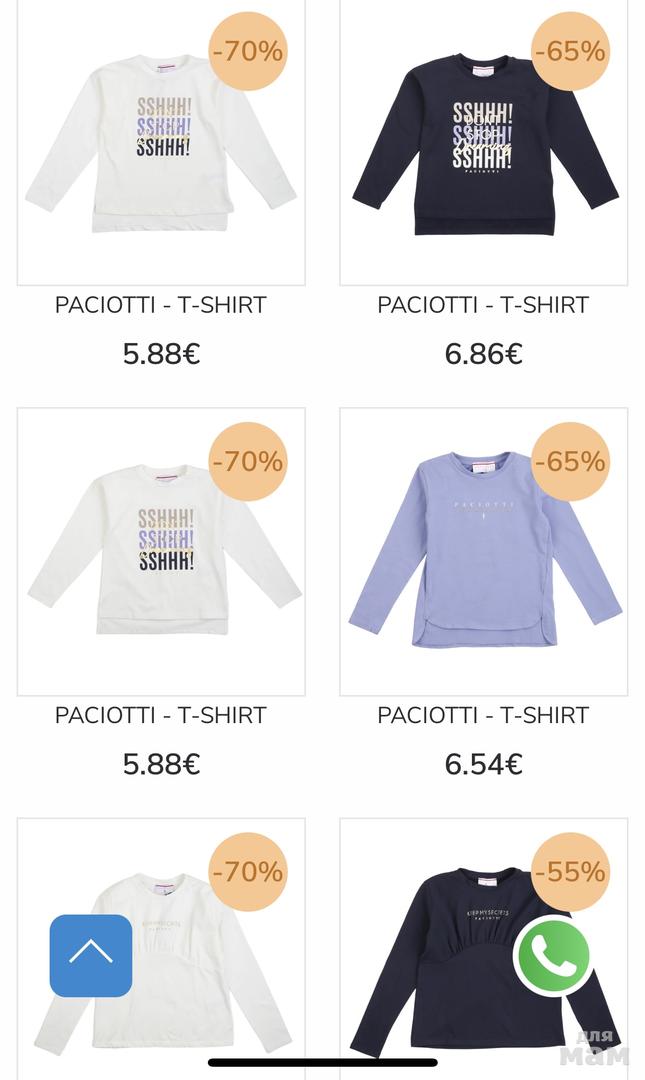
Task: Open the white SSHH! T-shirt at 5.88€, second row
Action: (x=160, y=550)
